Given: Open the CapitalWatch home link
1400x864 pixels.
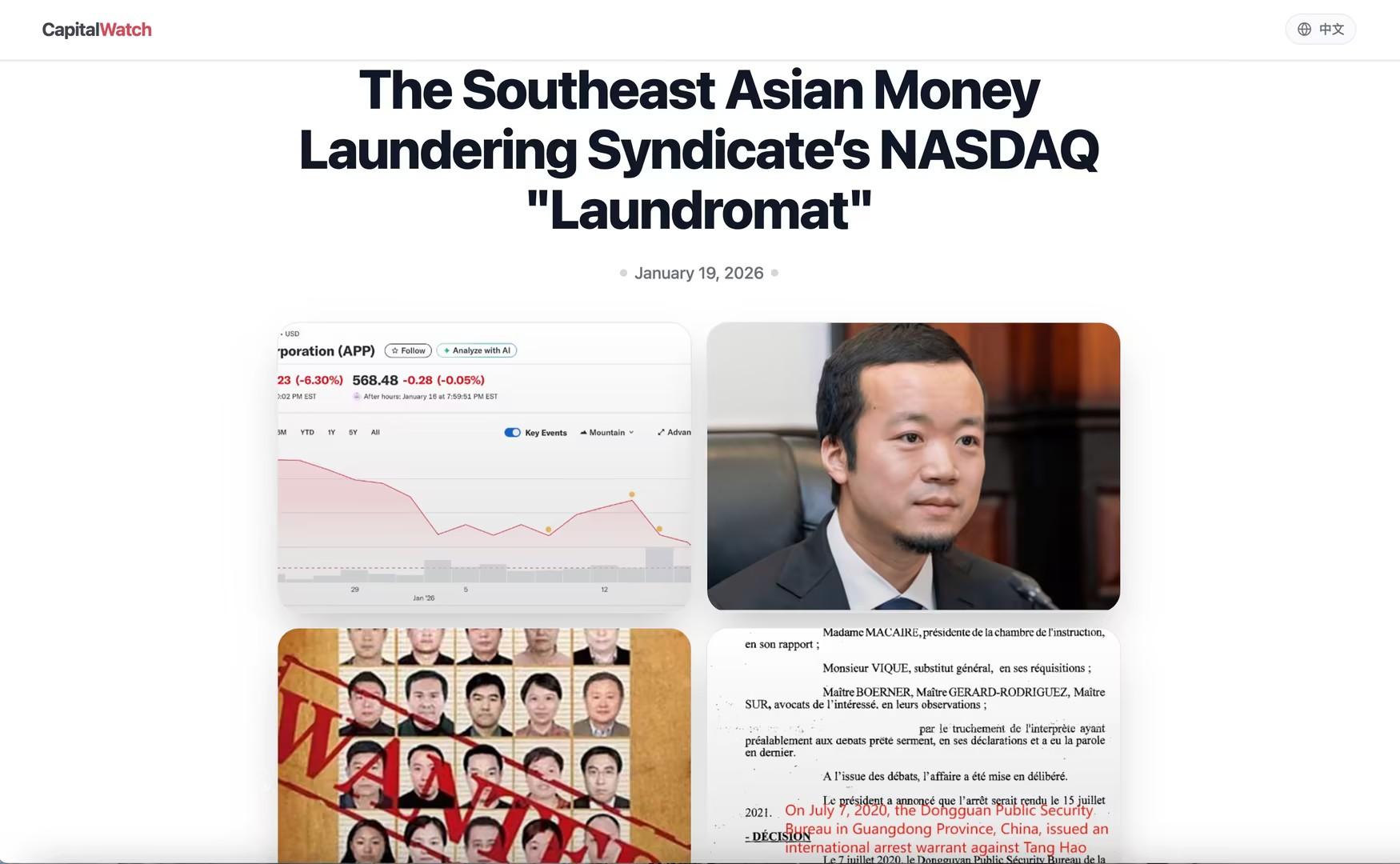Looking at the screenshot, I should pyautogui.click(x=97, y=30).
